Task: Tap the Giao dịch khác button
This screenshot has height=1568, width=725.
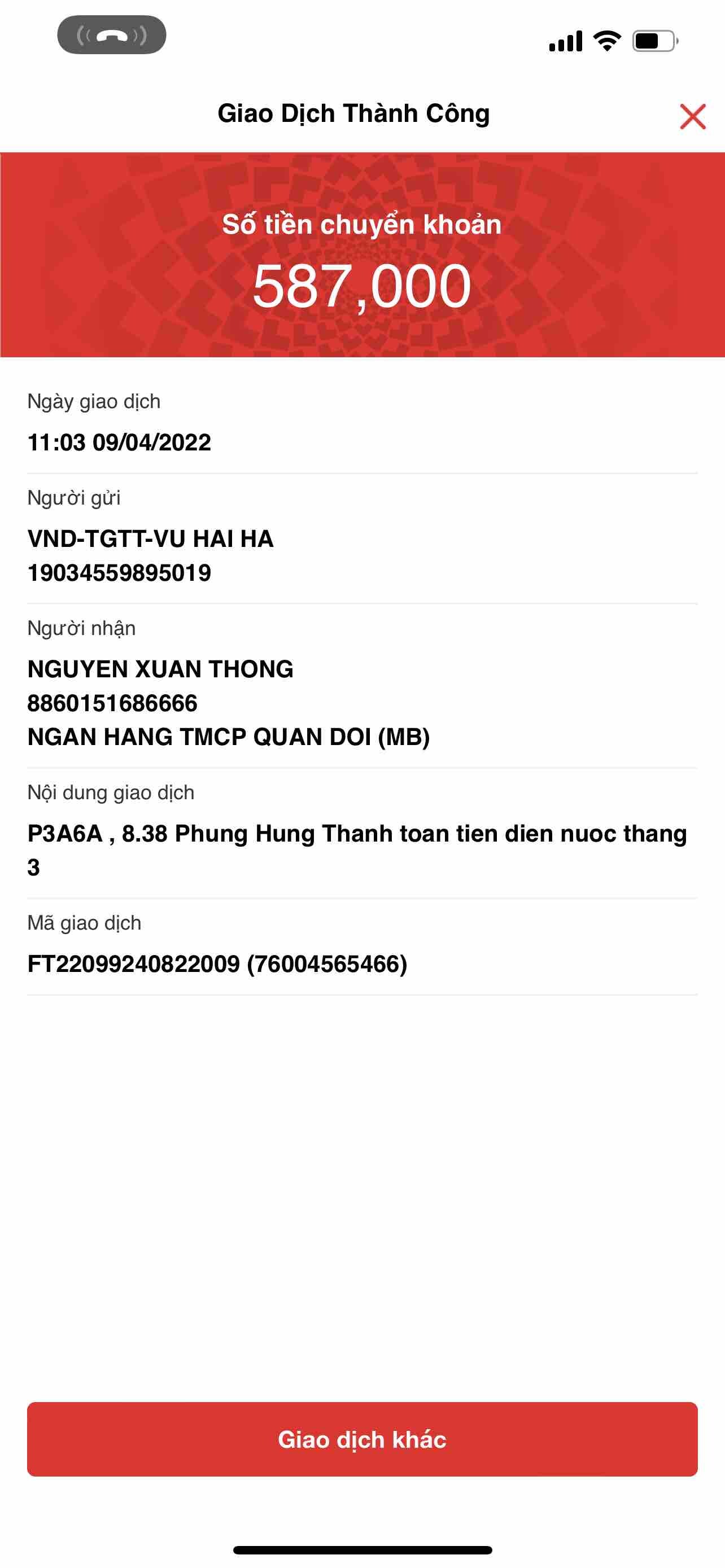Action: tap(362, 1439)
